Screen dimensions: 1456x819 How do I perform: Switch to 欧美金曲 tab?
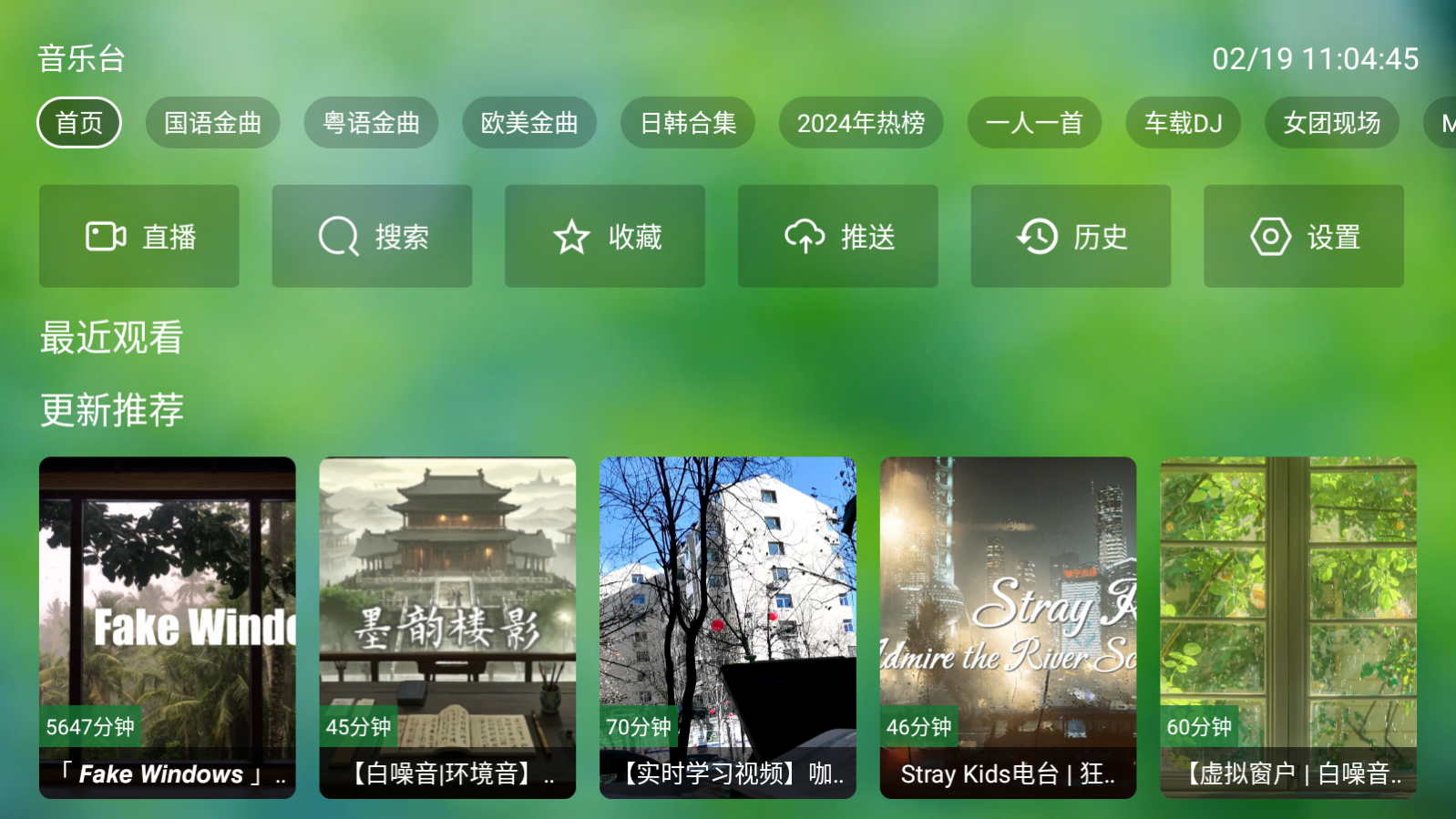tap(529, 123)
